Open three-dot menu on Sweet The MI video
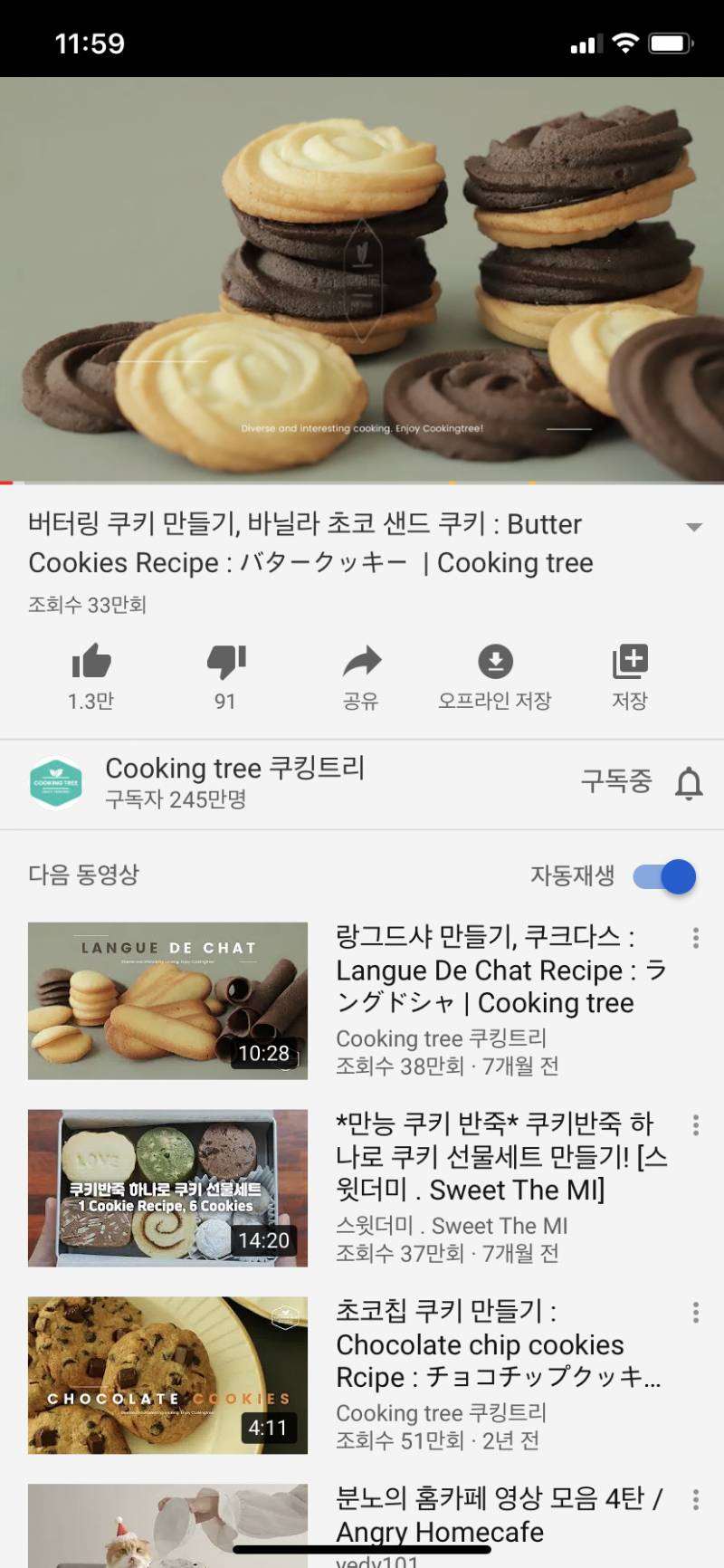The height and width of the screenshot is (1568, 724). 695,1125
